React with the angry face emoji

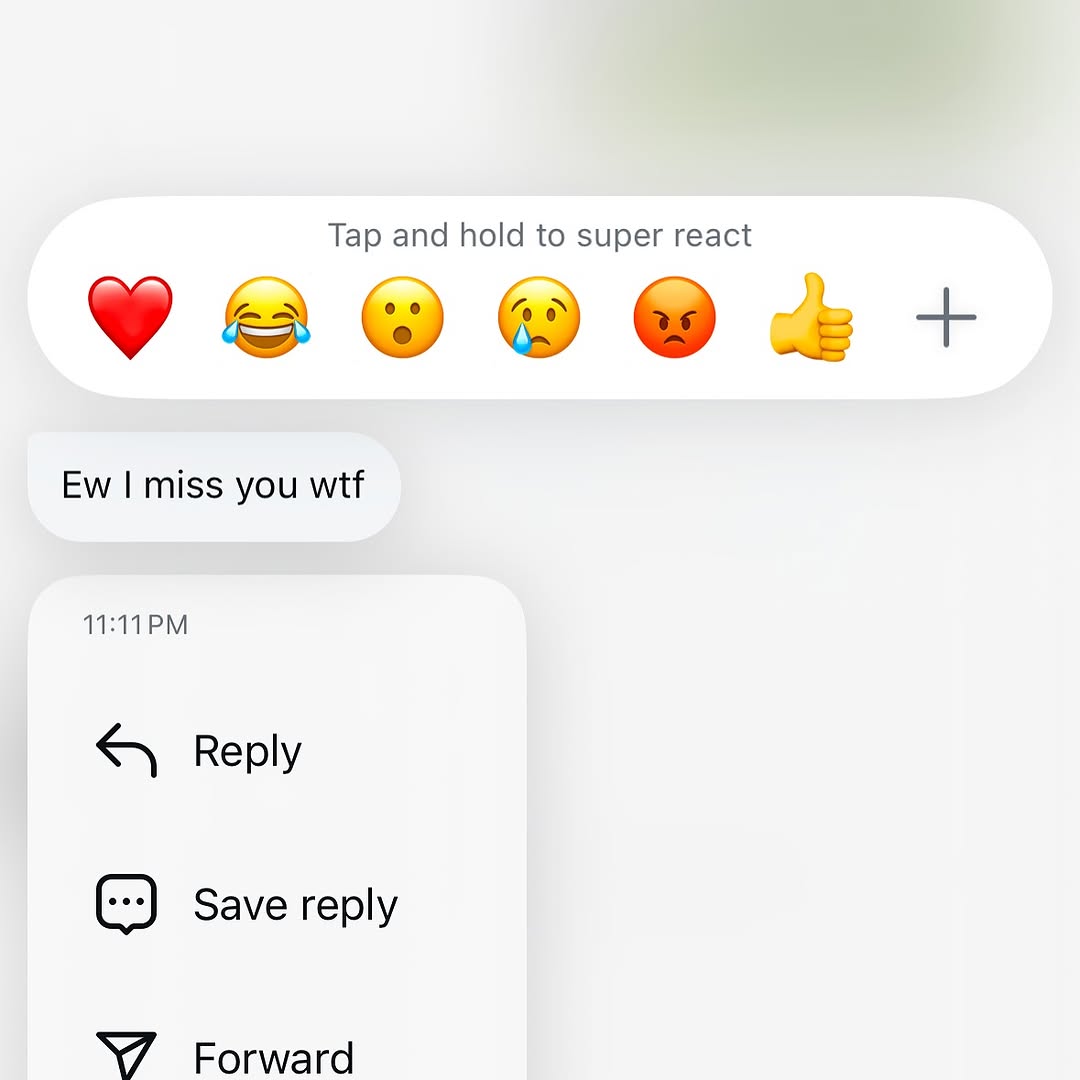click(x=674, y=318)
